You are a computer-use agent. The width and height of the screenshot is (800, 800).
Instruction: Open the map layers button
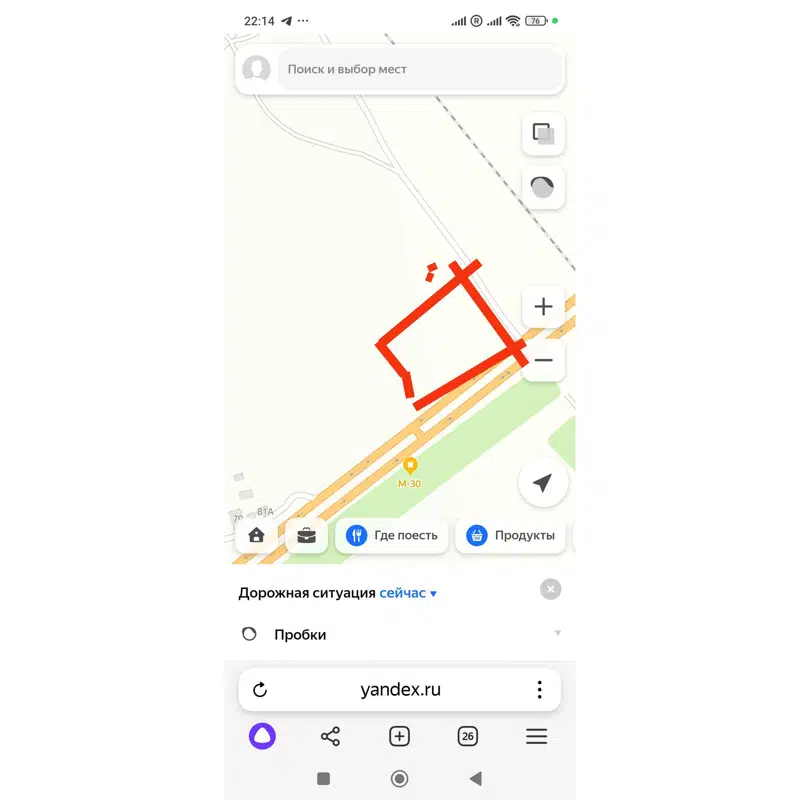(x=543, y=133)
